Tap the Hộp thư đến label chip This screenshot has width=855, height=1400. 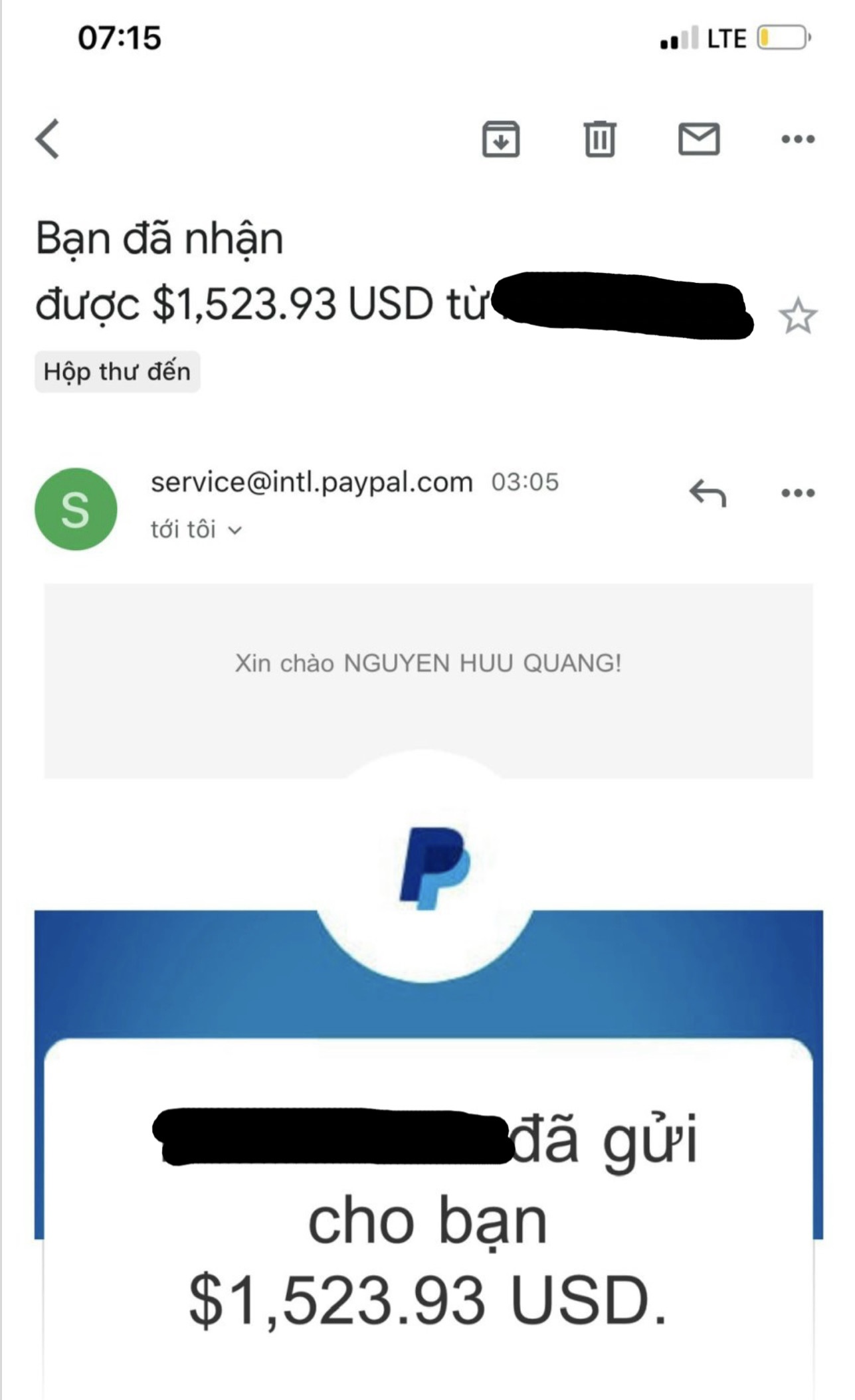(x=117, y=372)
